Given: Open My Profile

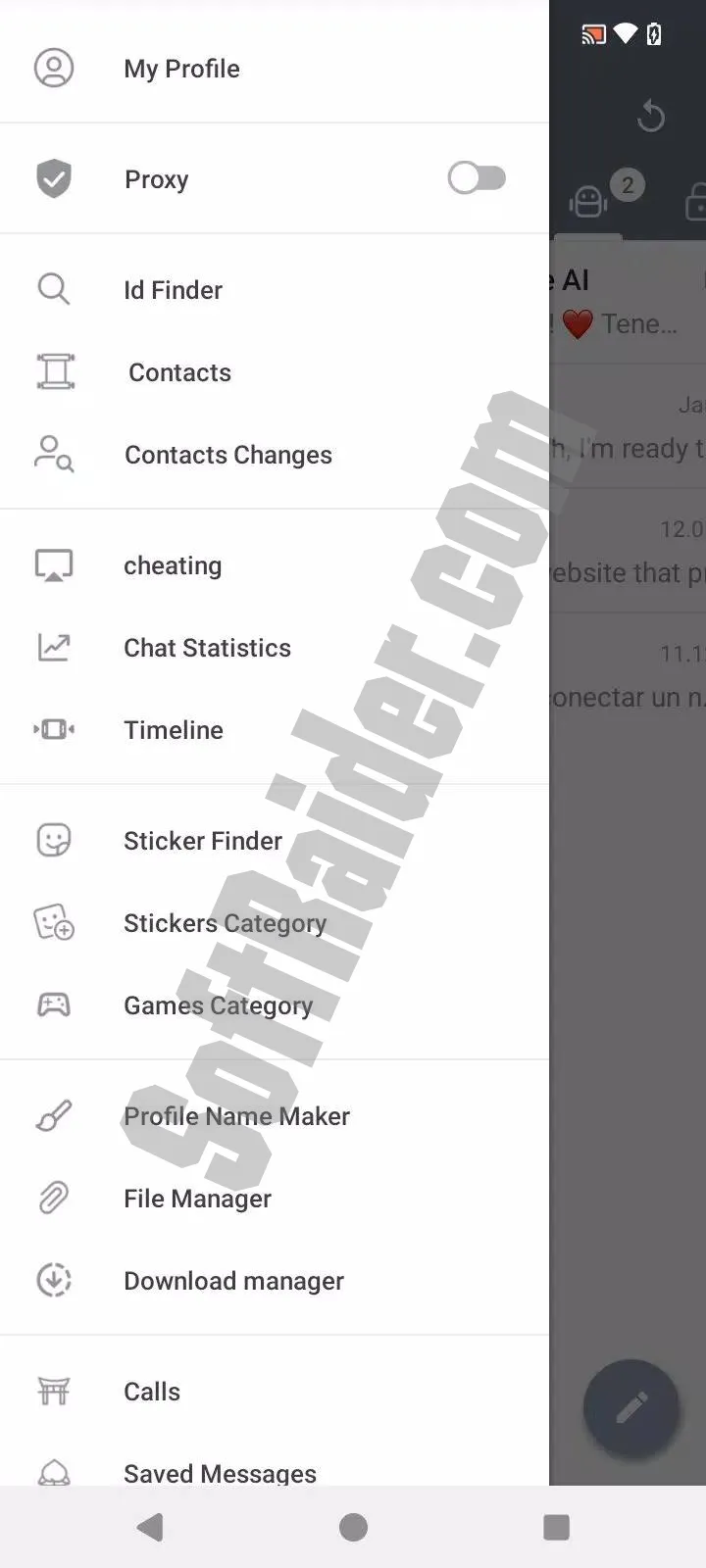Looking at the screenshot, I should [x=181, y=69].
